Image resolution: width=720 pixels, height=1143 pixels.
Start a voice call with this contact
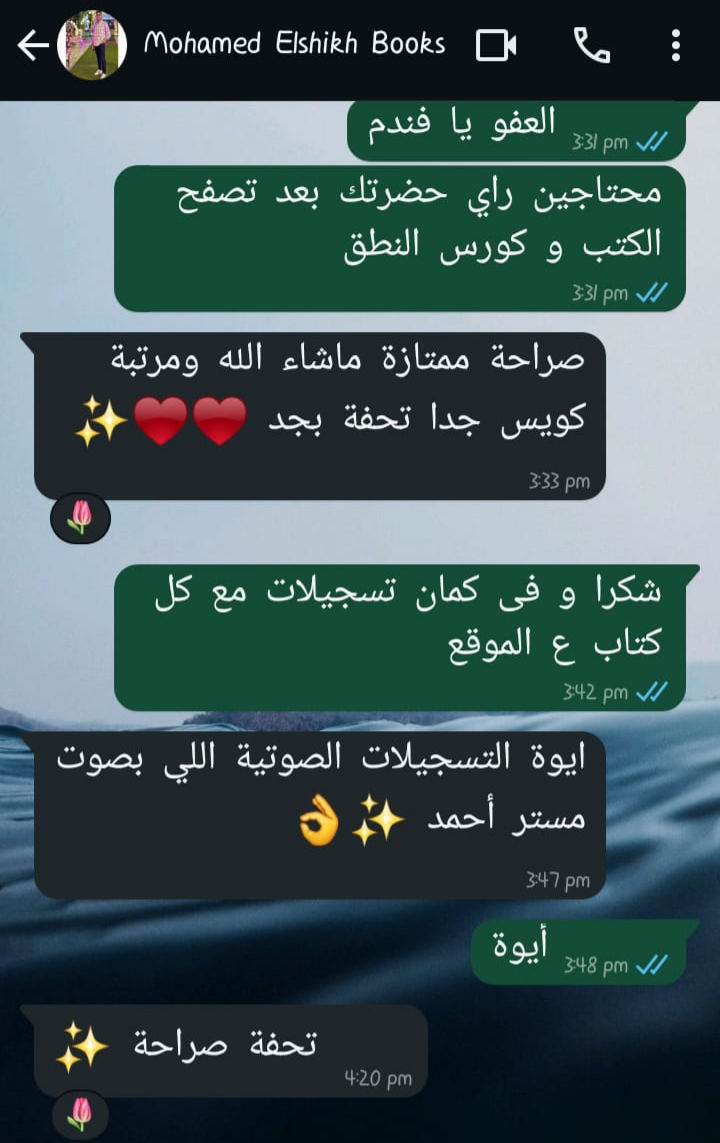tap(591, 45)
